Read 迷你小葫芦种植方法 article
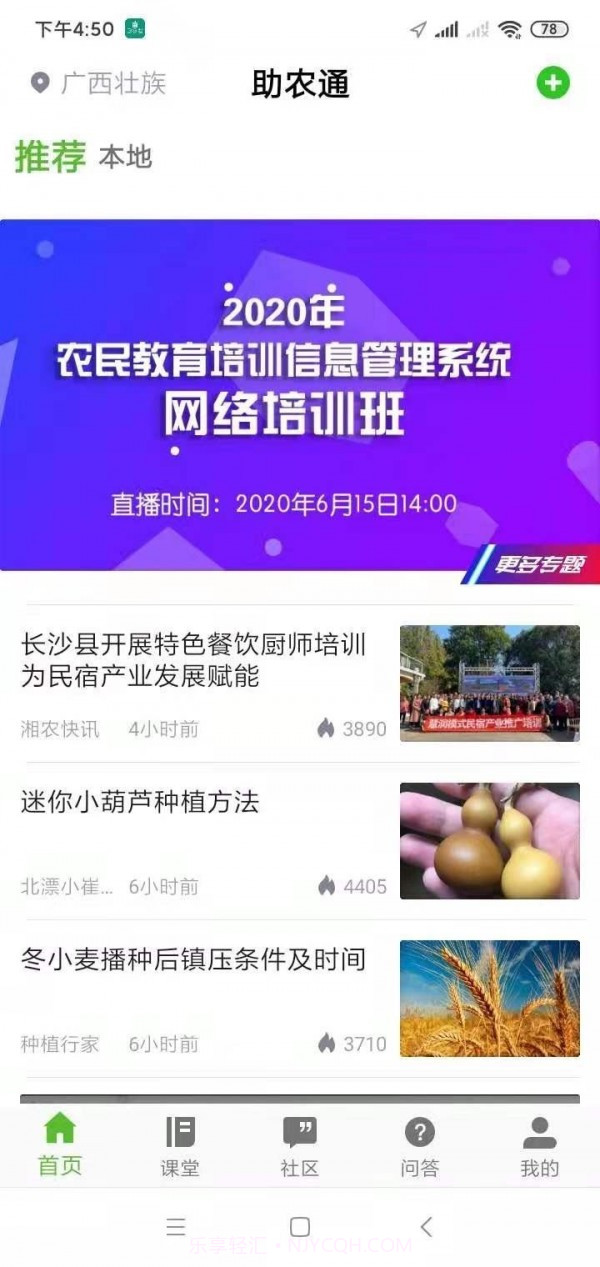This screenshot has width=600, height=1267. pyautogui.click(x=140, y=802)
